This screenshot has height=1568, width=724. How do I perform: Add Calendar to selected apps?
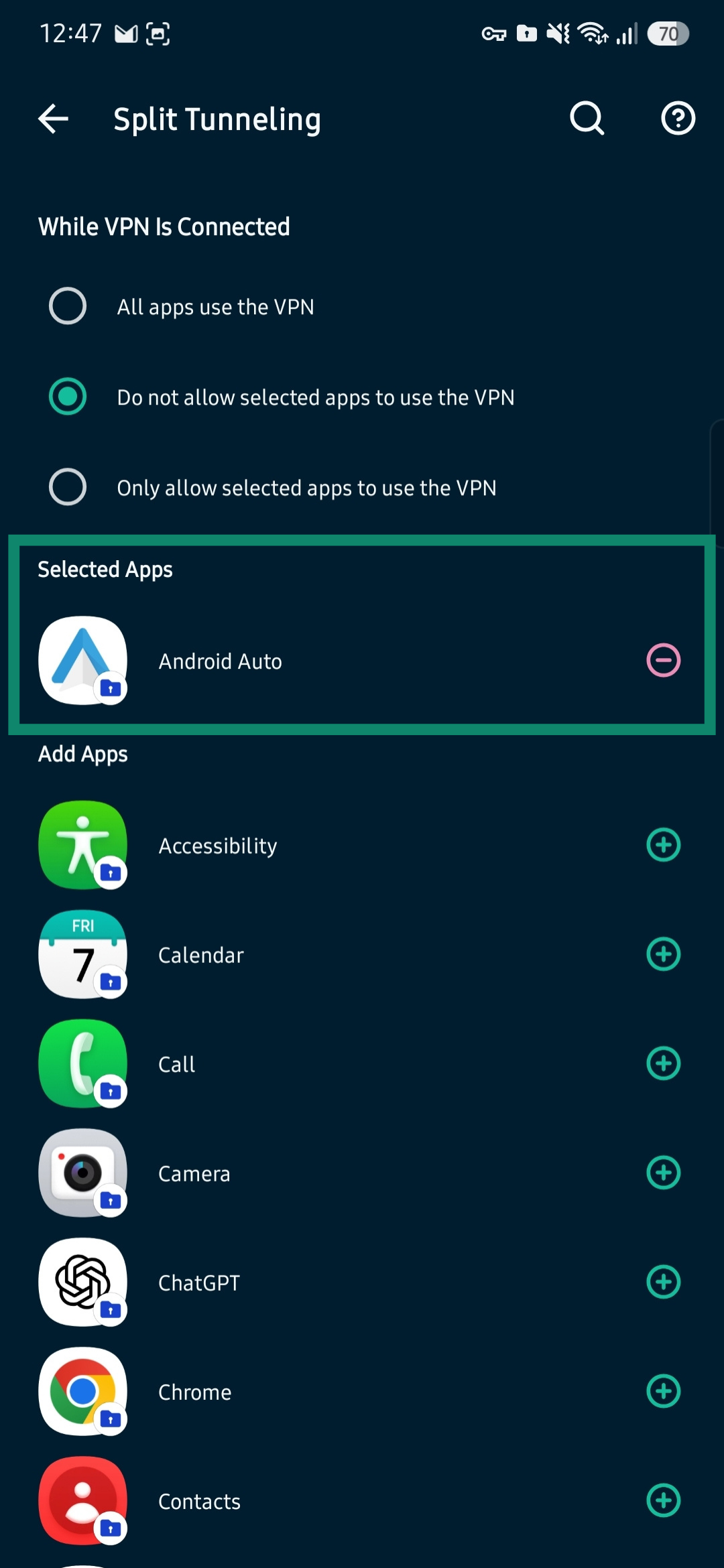coord(664,954)
